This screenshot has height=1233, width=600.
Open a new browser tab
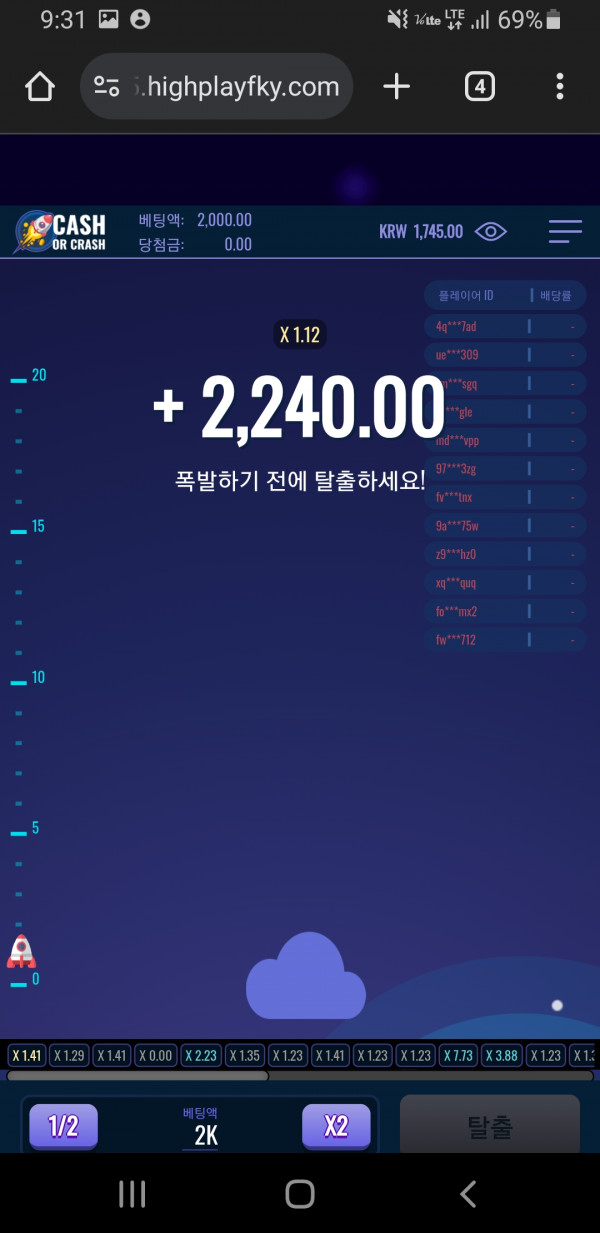397,87
